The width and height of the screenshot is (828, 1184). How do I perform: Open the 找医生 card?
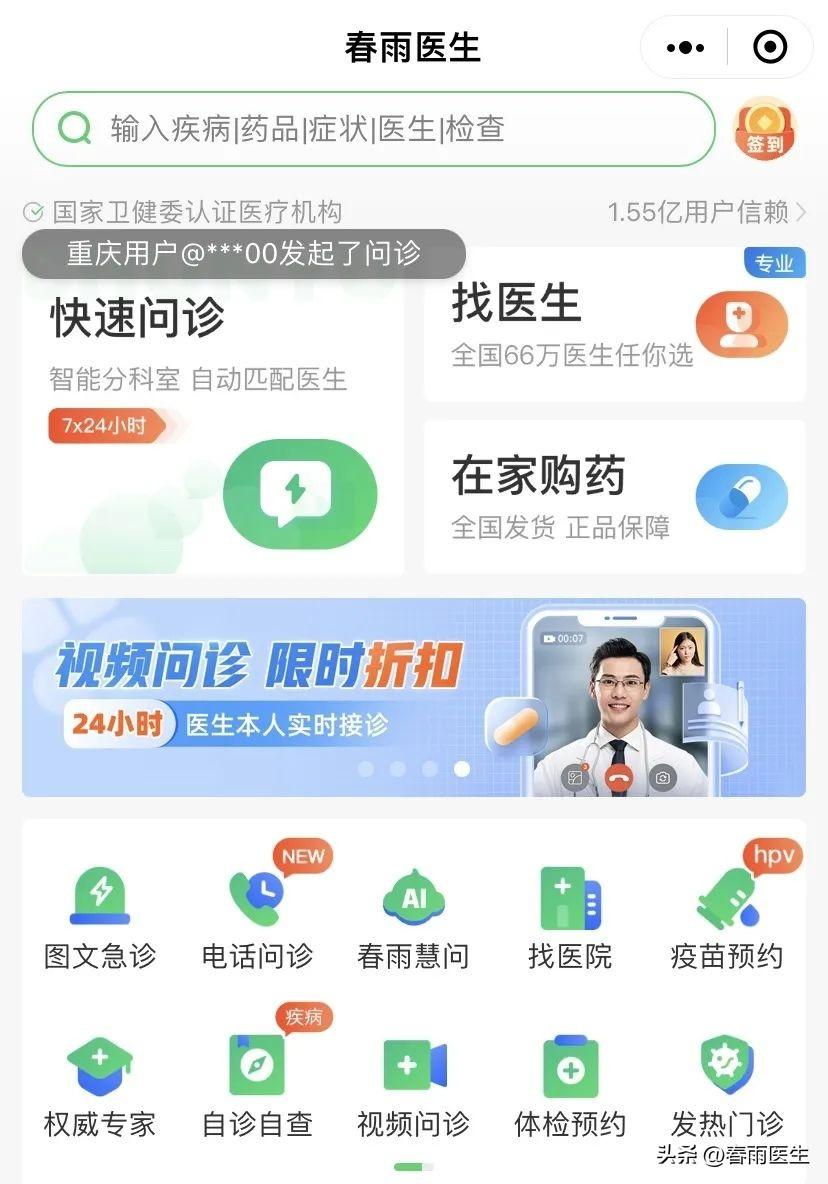(x=614, y=325)
